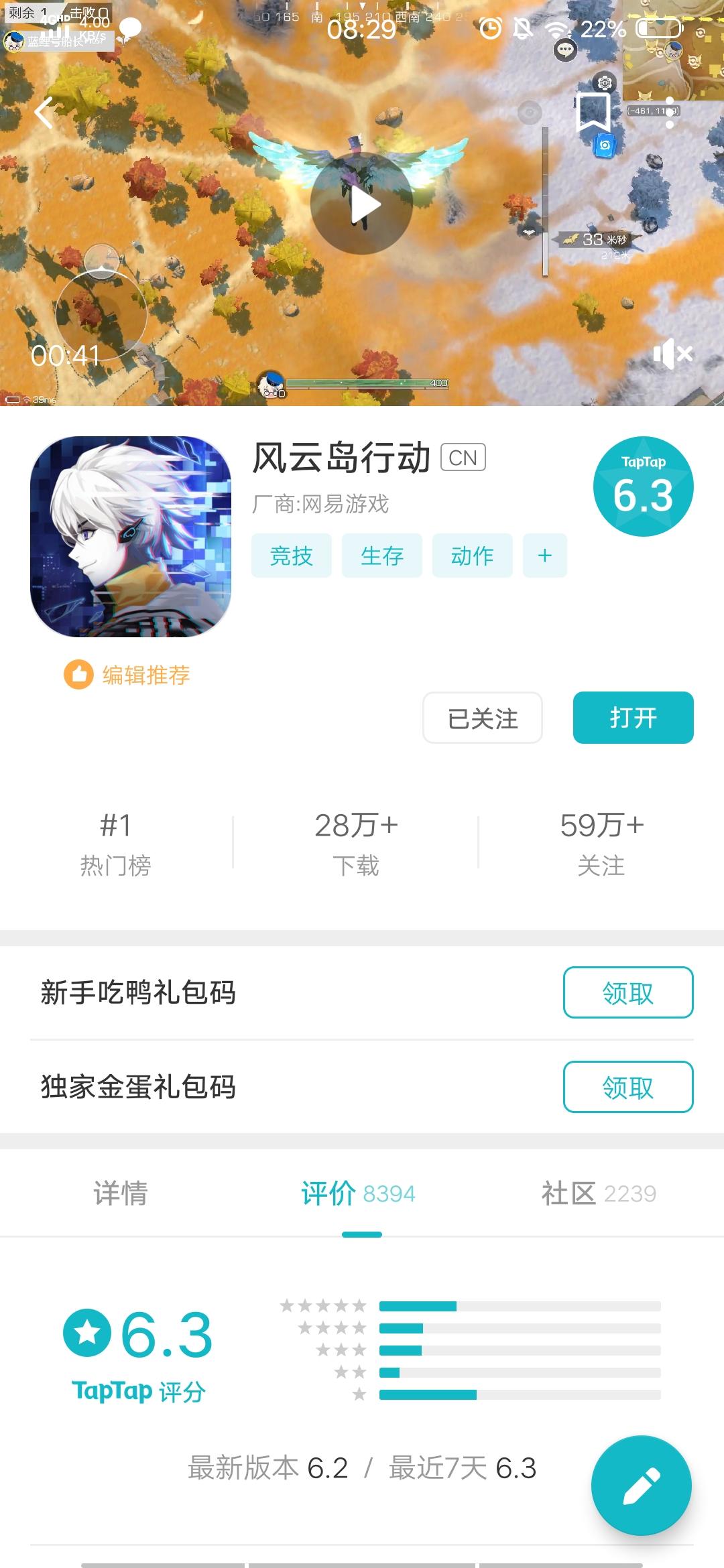Image resolution: width=724 pixels, height=1568 pixels.
Task: Select the 动作 tag chip
Action: 473,556
